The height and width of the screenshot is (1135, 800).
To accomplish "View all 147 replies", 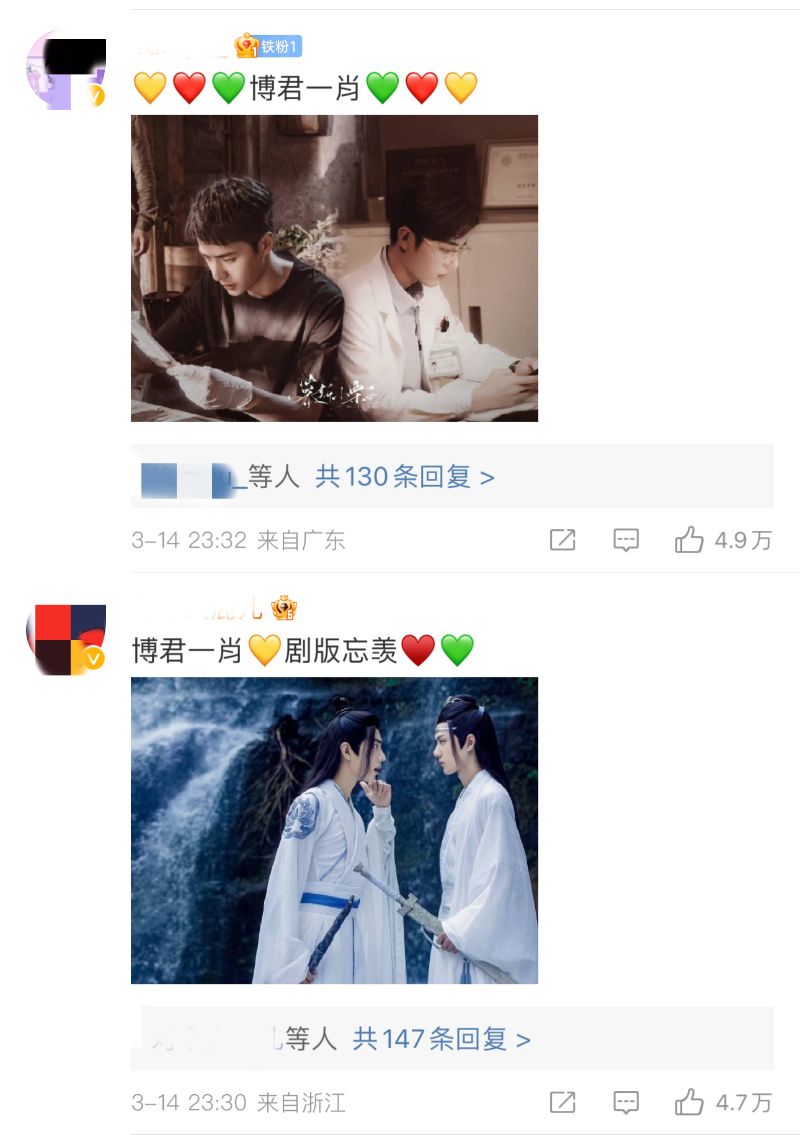I will click(x=441, y=1039).
